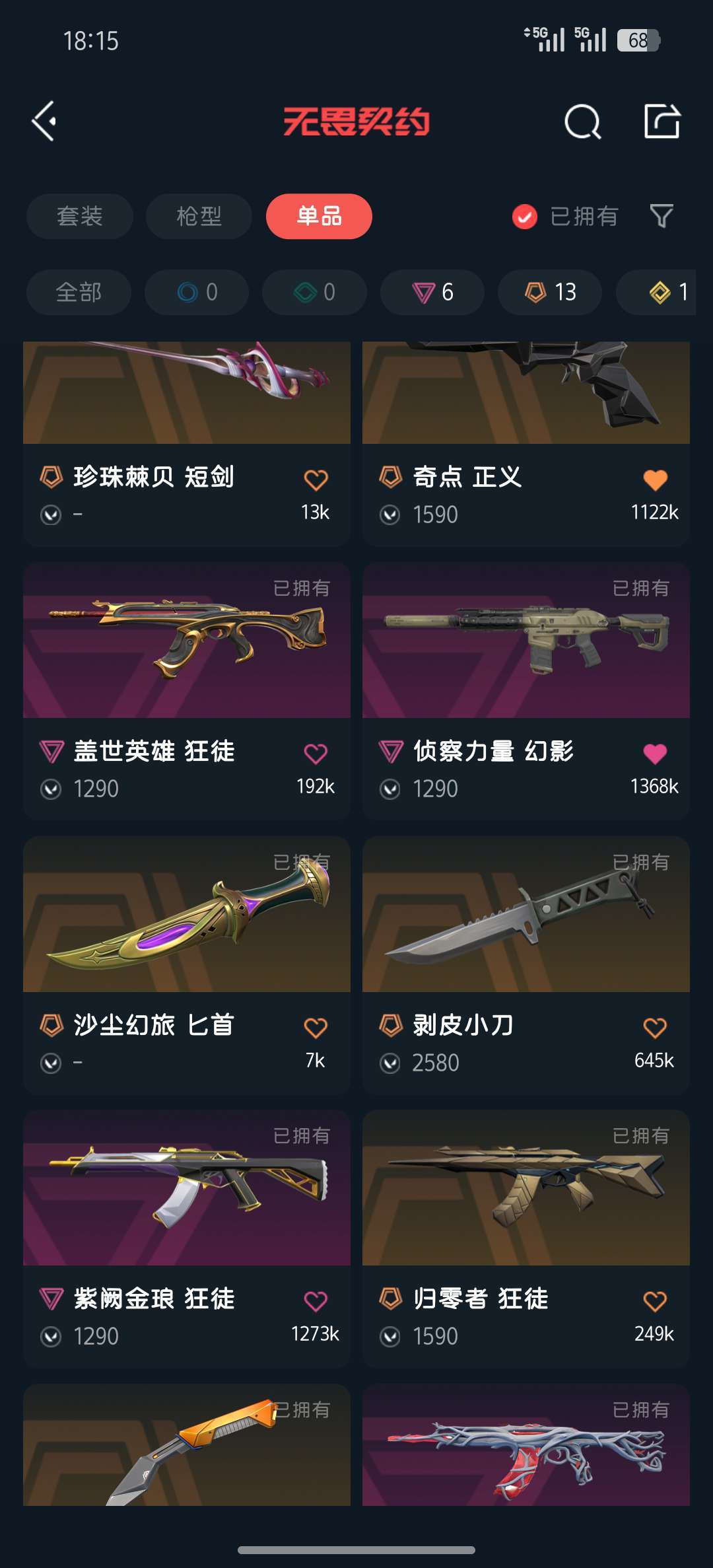Open the 剥皮小刀 knife card

pyautogui.click(x=526, y=966)
